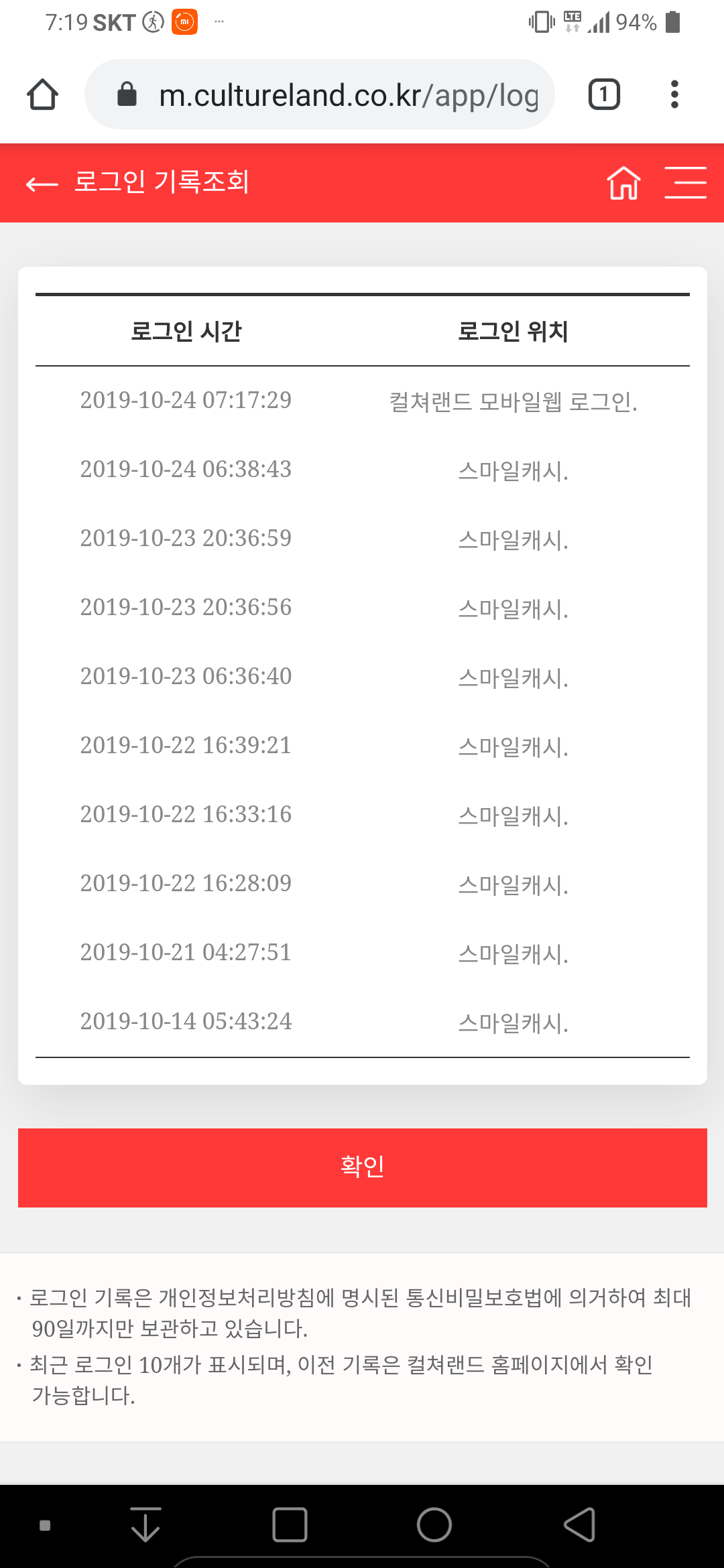Open the Cultureland home icon in header
The width and height of the screenshot is (724, 1568).
(623, 183)
